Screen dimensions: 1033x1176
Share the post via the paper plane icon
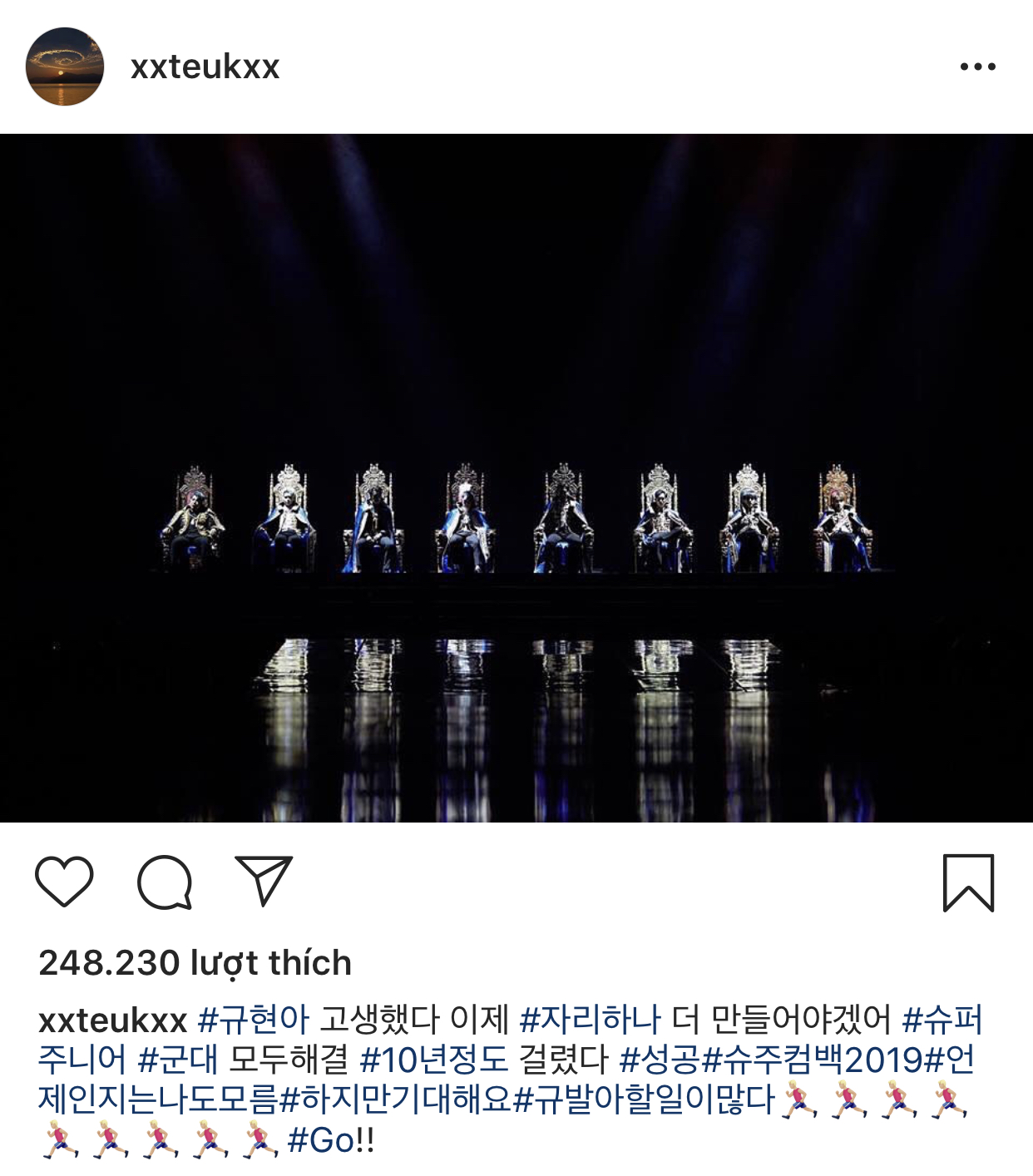[264, 880]
